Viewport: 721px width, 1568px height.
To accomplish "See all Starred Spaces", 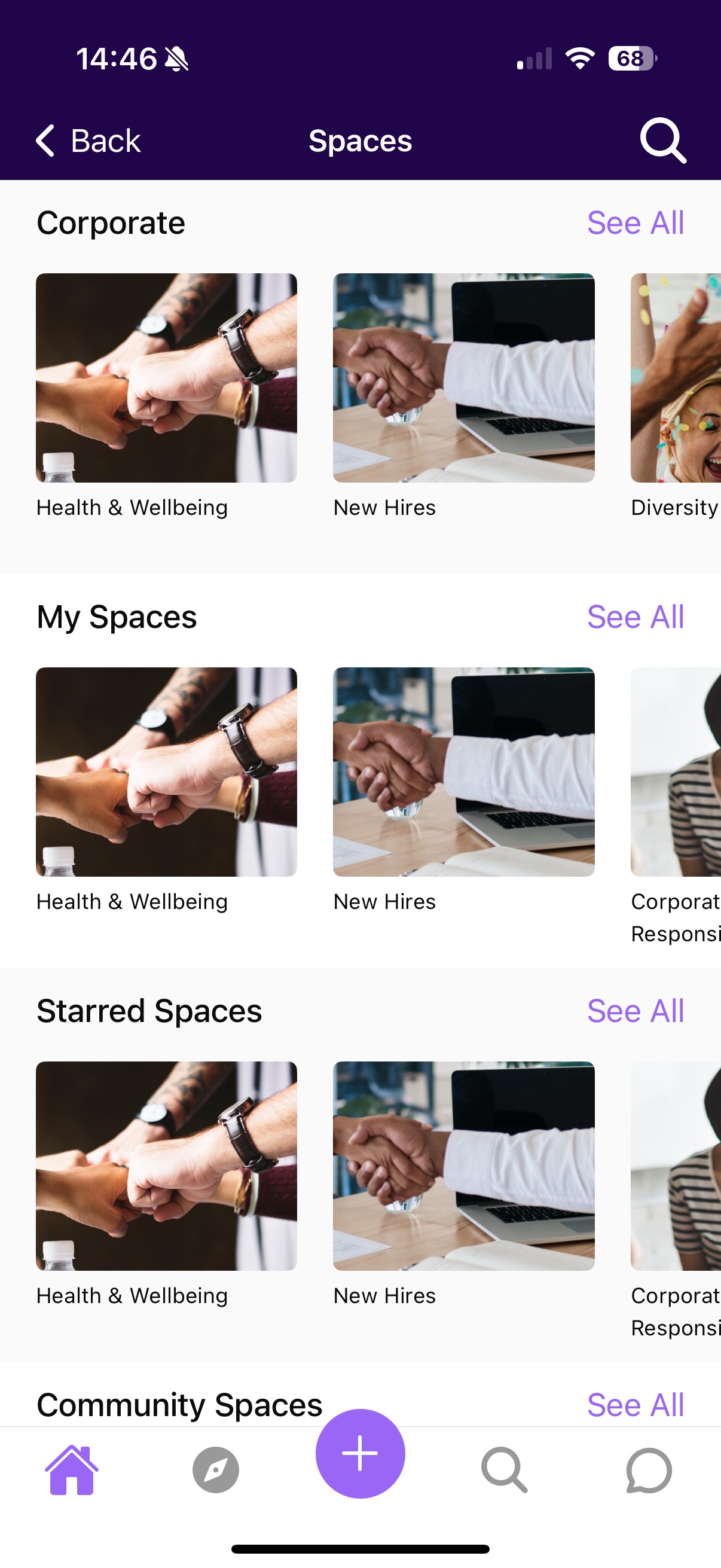I will (x=636, y=1011).
